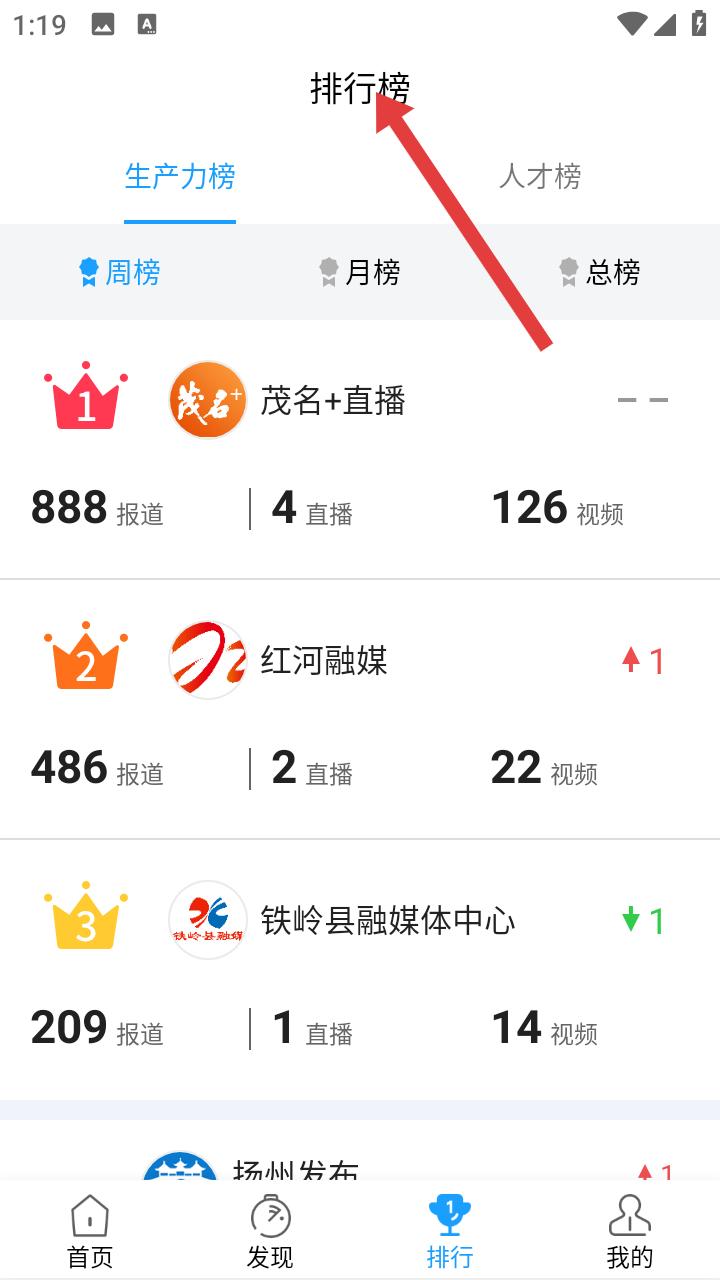The height and width of the screenshot is (1280, 720).
Task: Switch to the 人才榜 tab
Action: click(540, 177)
